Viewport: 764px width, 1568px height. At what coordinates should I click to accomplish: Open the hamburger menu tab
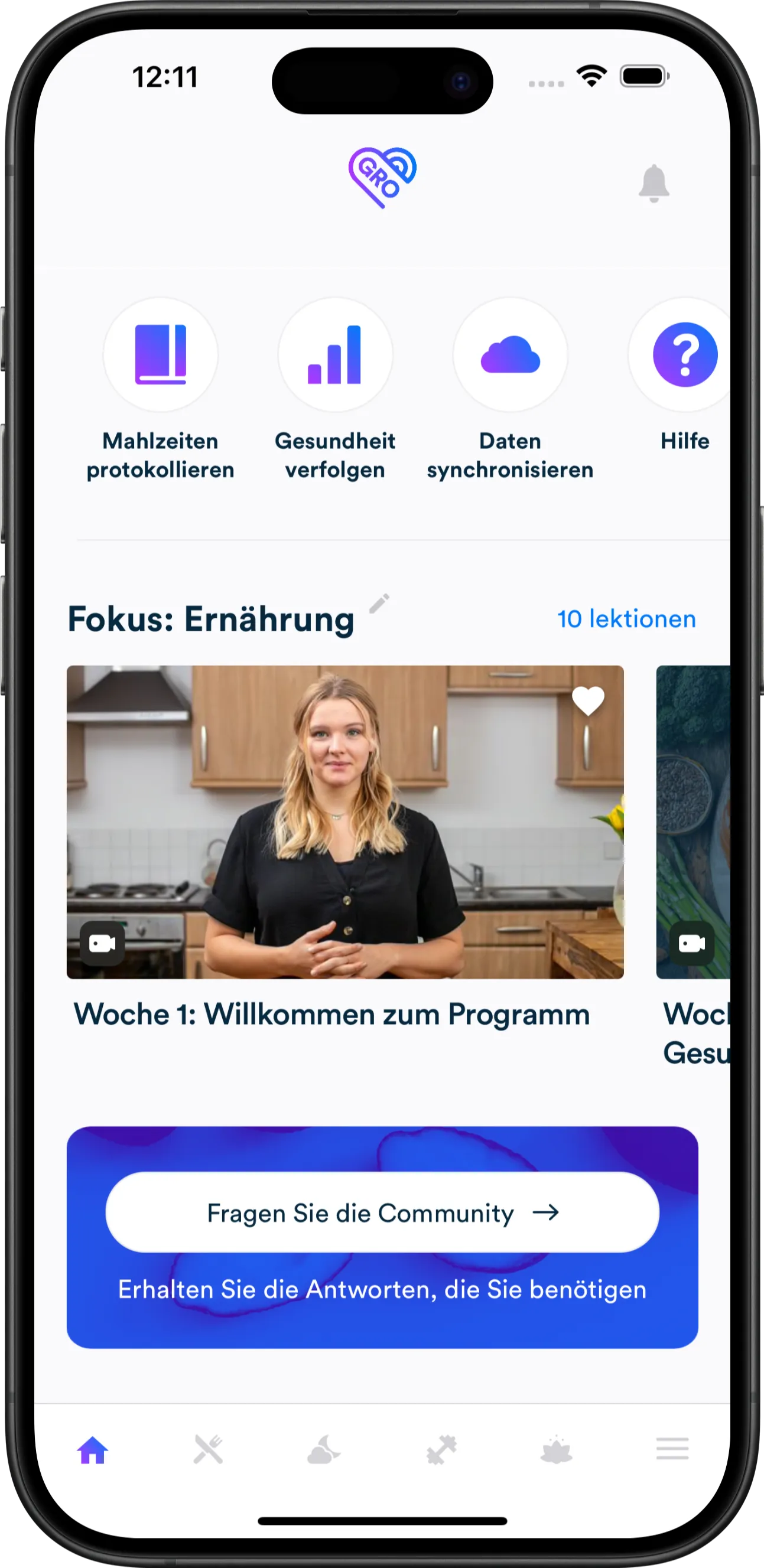[672, 1449]
